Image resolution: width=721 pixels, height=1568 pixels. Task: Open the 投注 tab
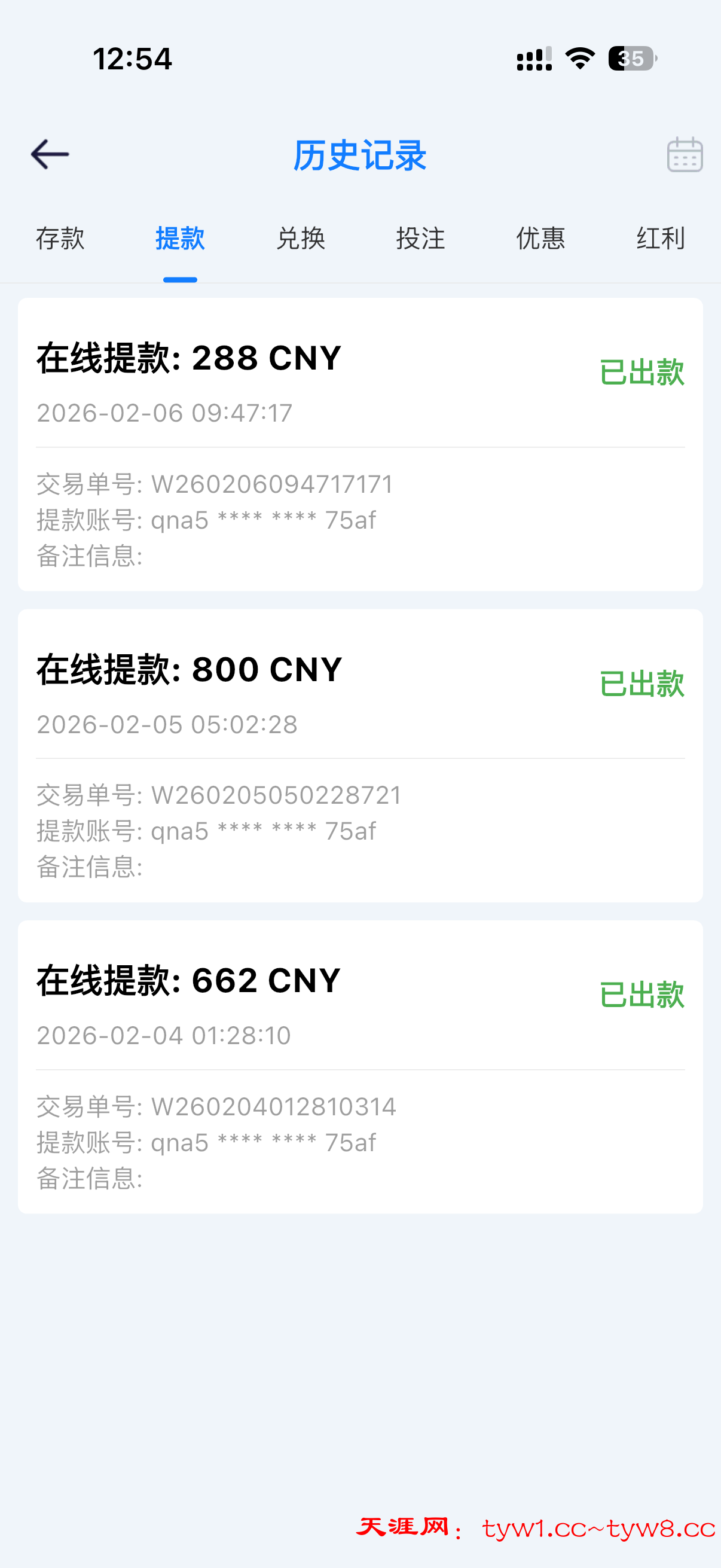420,238
